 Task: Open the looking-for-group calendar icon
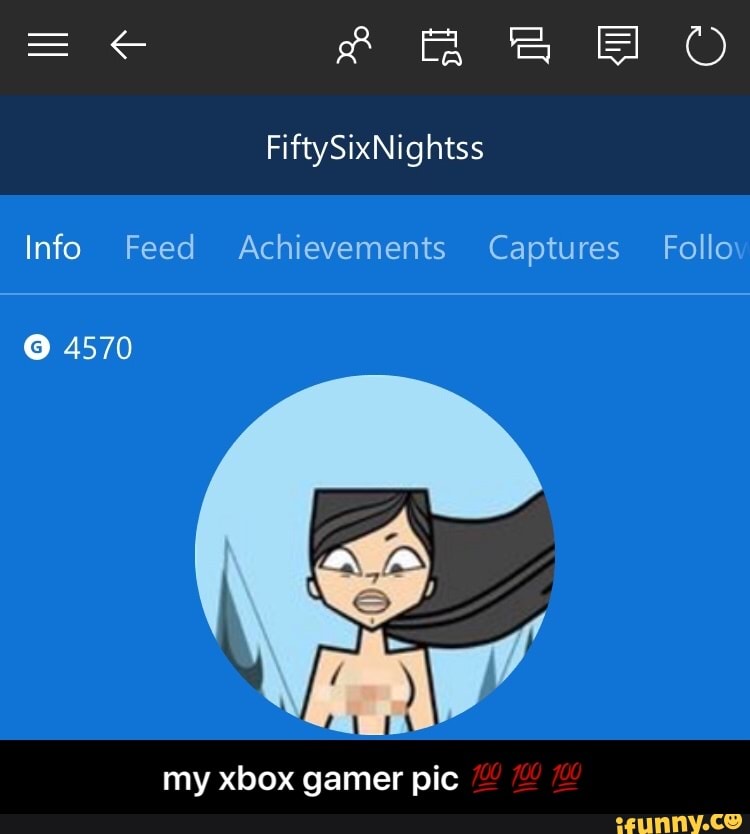coord(439,46)
